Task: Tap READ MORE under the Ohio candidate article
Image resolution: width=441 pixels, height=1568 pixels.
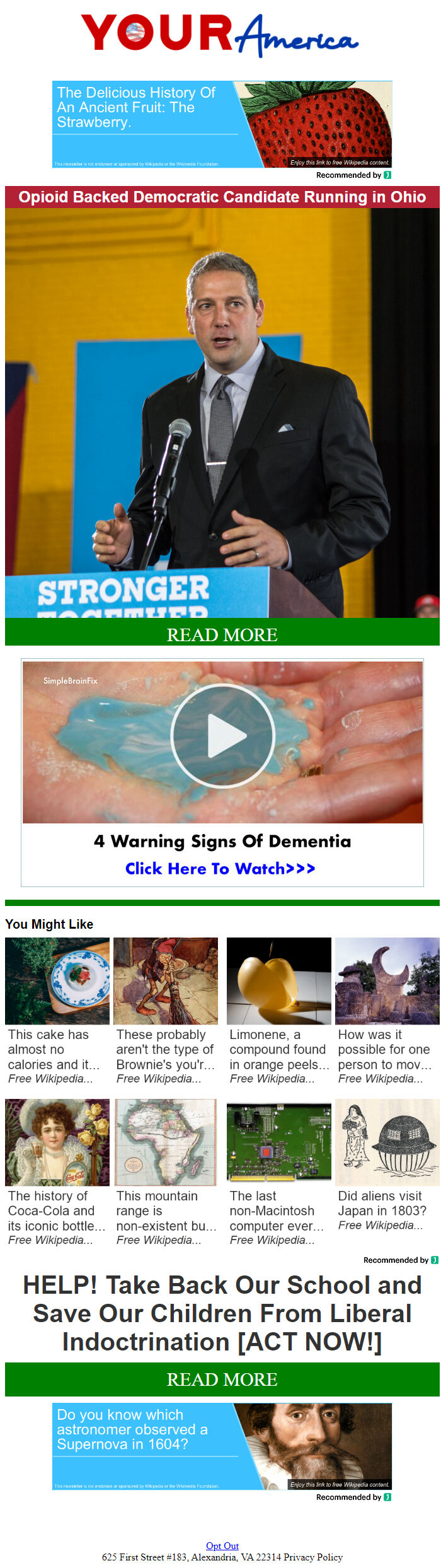Action: [x=222, y=634]
